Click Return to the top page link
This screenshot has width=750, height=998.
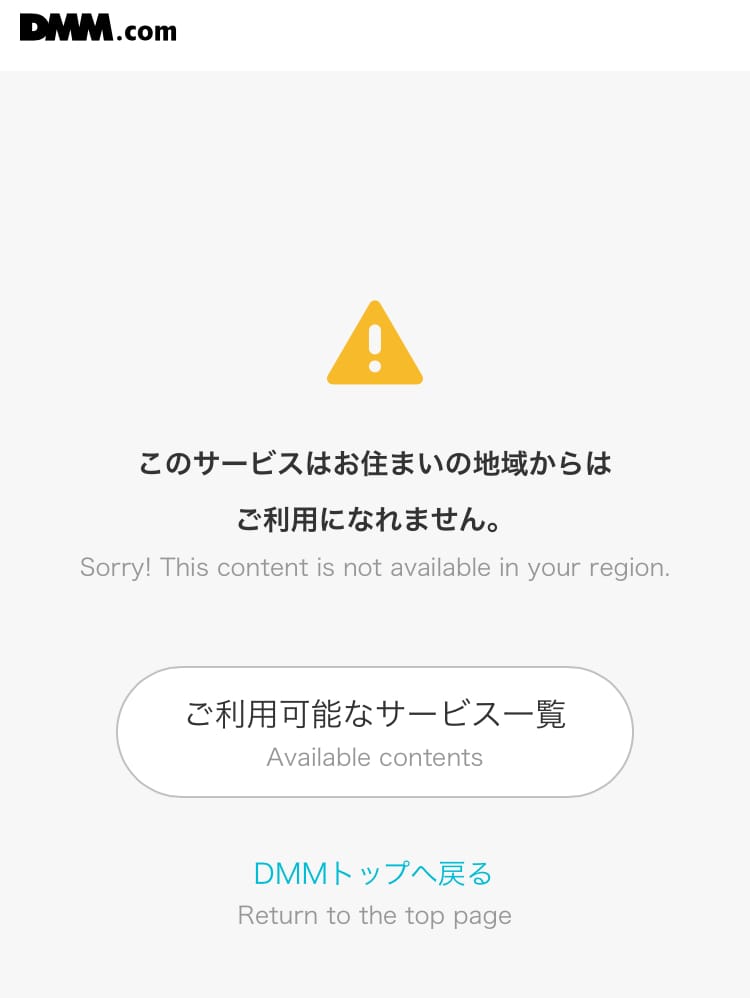click(375, 914)
